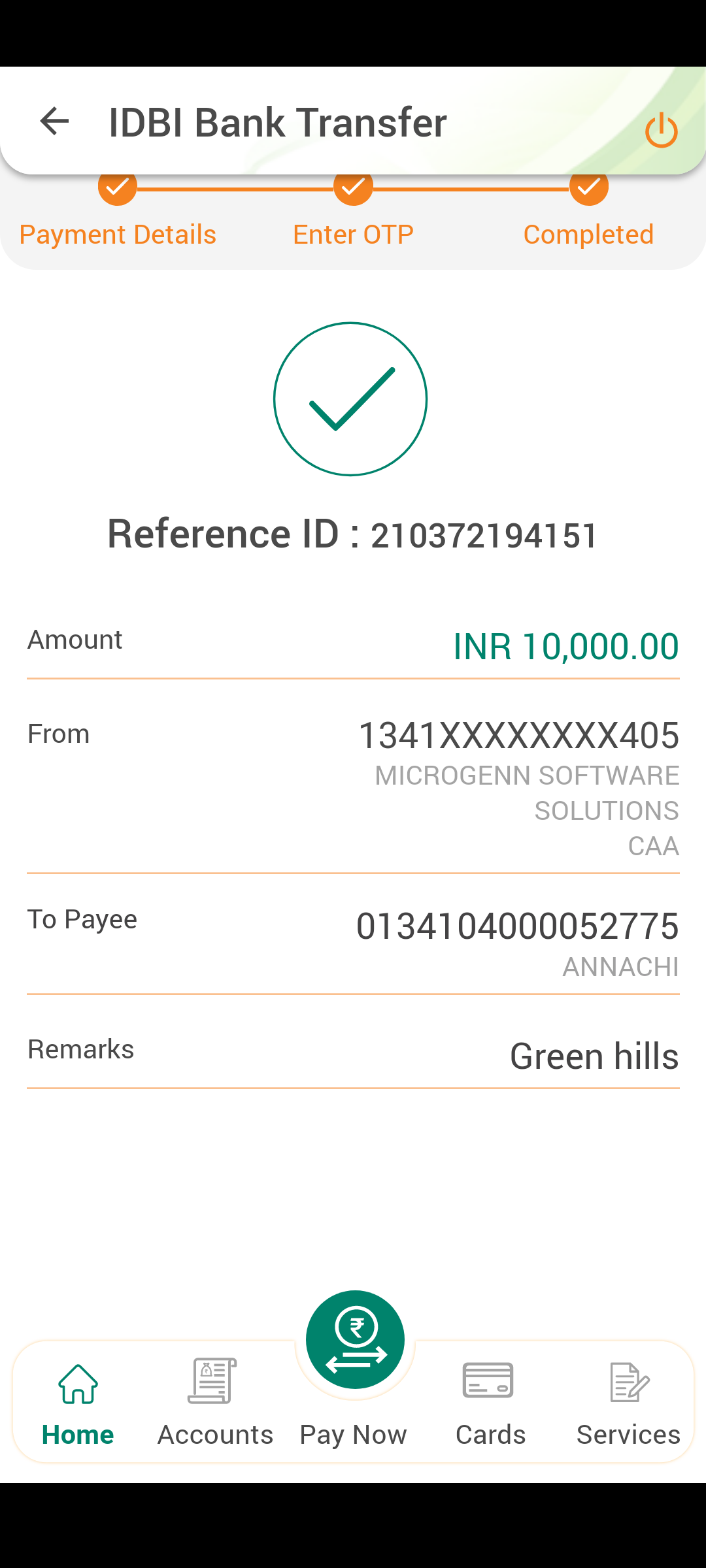This screenshot has width=706, height=1568.
Task: Go to the Services tab
Action: 628,1401
